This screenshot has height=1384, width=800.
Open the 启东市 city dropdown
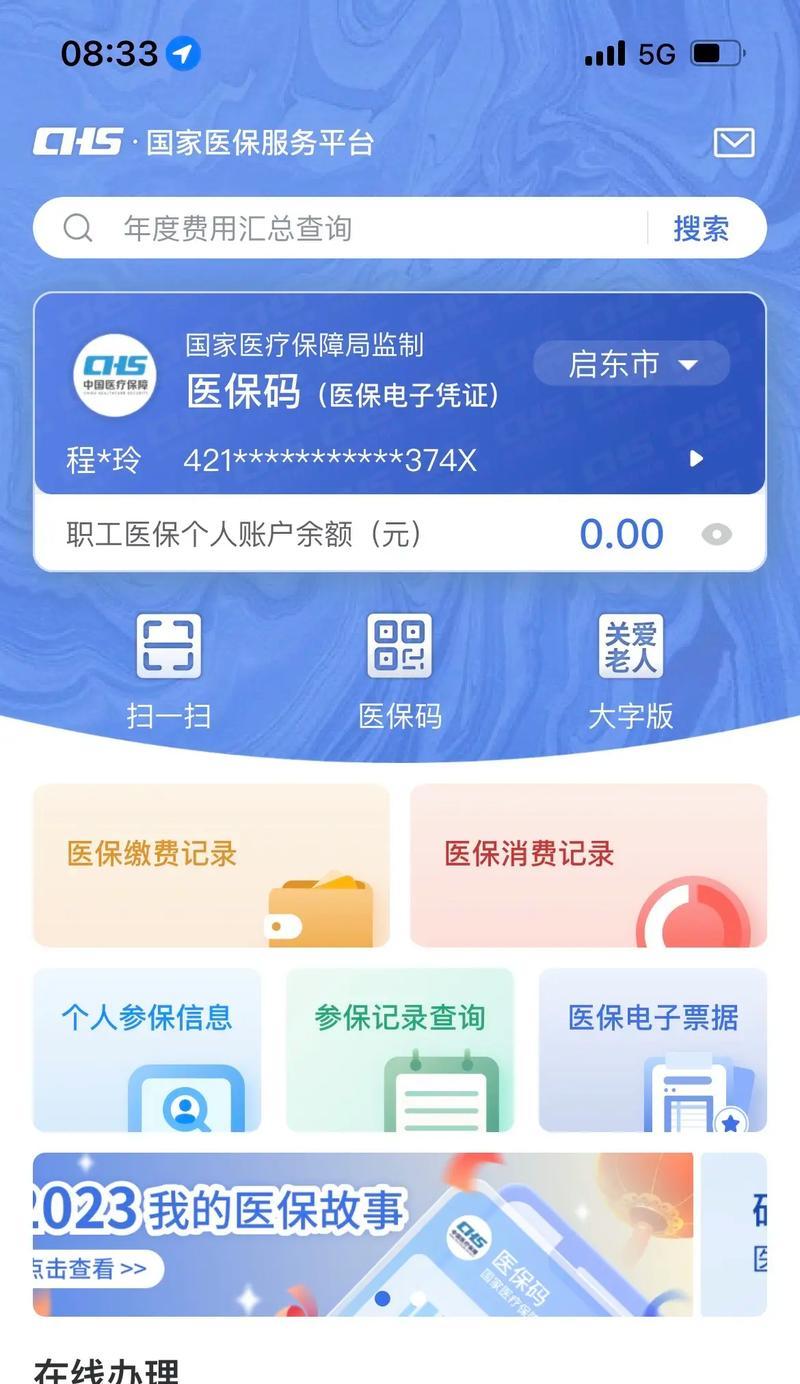click(x=632, y=364)
